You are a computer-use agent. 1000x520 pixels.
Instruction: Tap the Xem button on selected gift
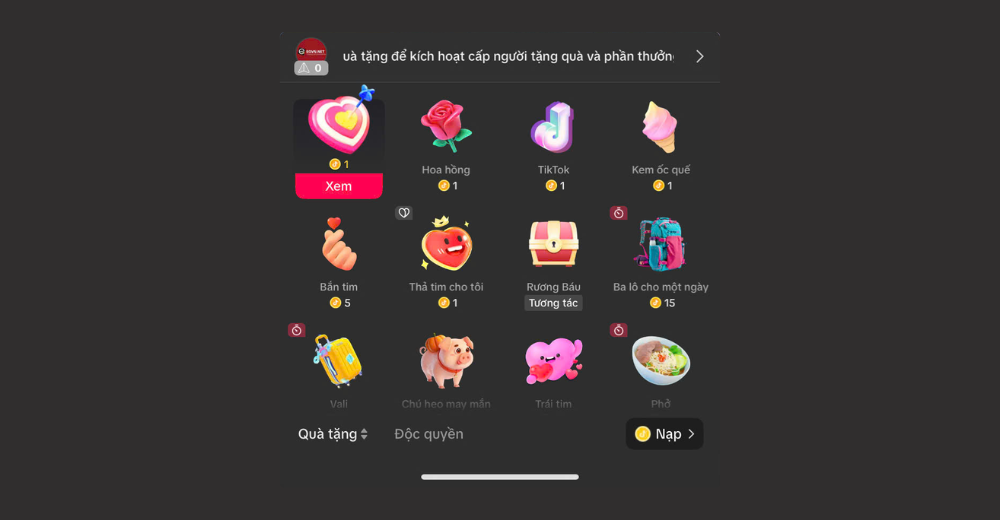338,186
